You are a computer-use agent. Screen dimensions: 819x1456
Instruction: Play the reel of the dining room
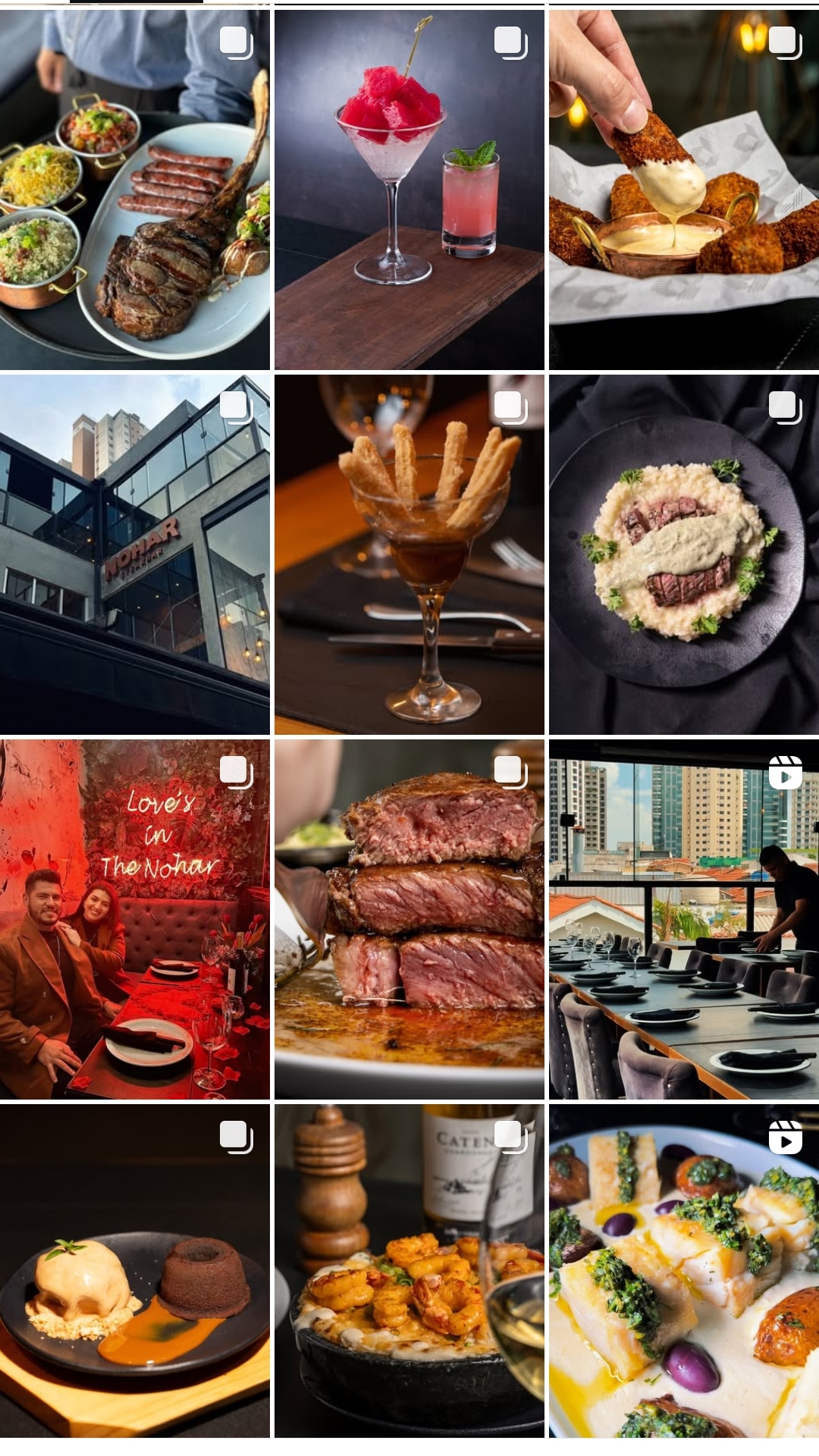684,919
